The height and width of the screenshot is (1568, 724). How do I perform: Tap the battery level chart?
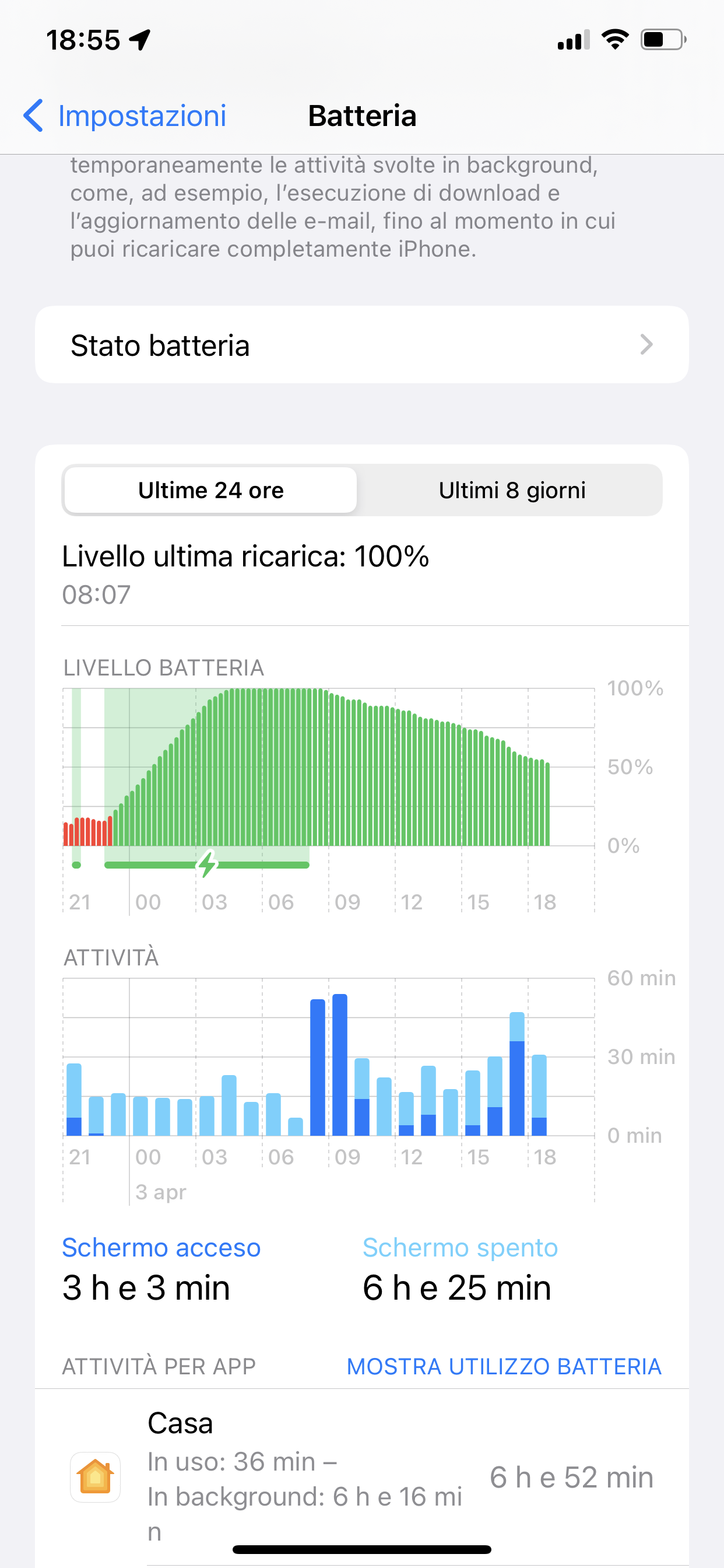pos(329,768)
